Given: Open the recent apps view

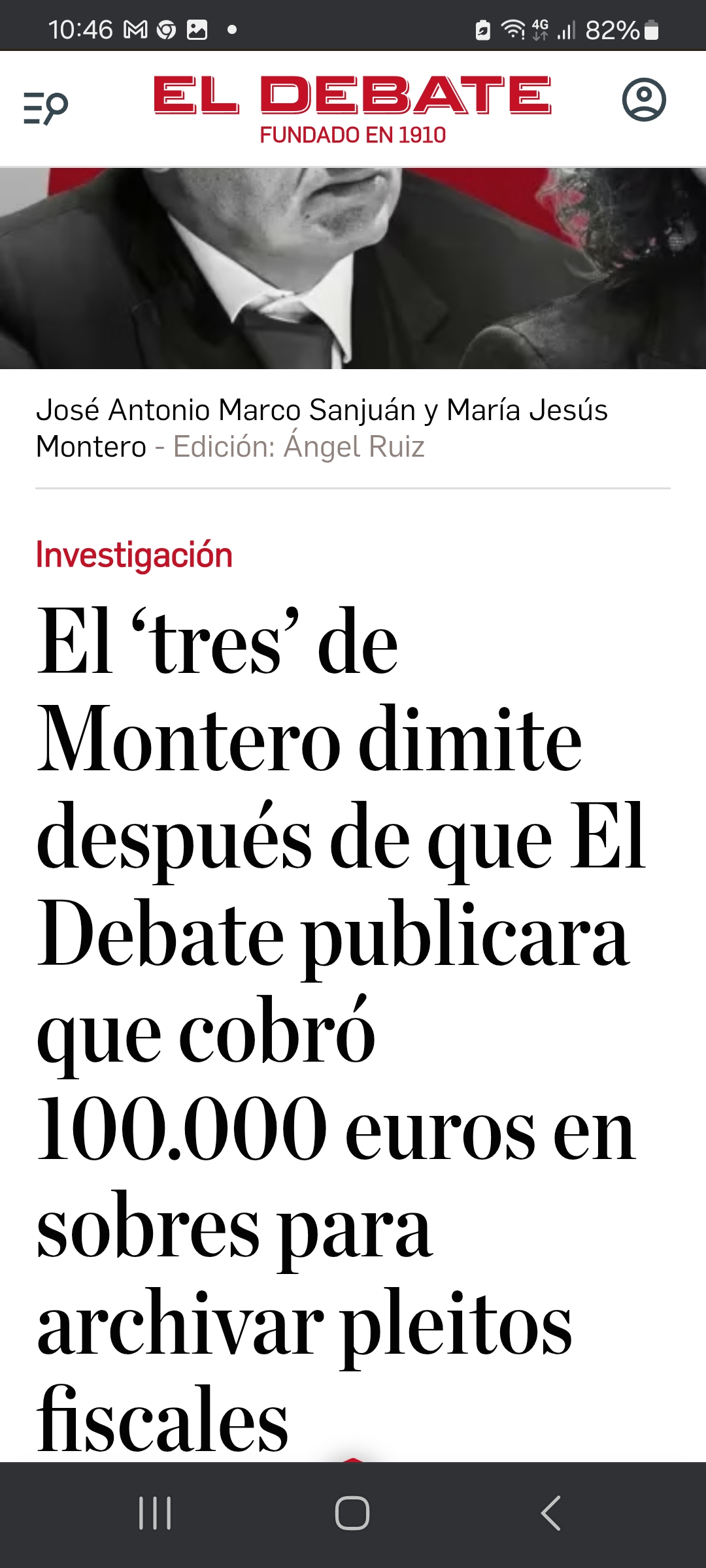Looking at the screenshot, I should pos(155,1513).
